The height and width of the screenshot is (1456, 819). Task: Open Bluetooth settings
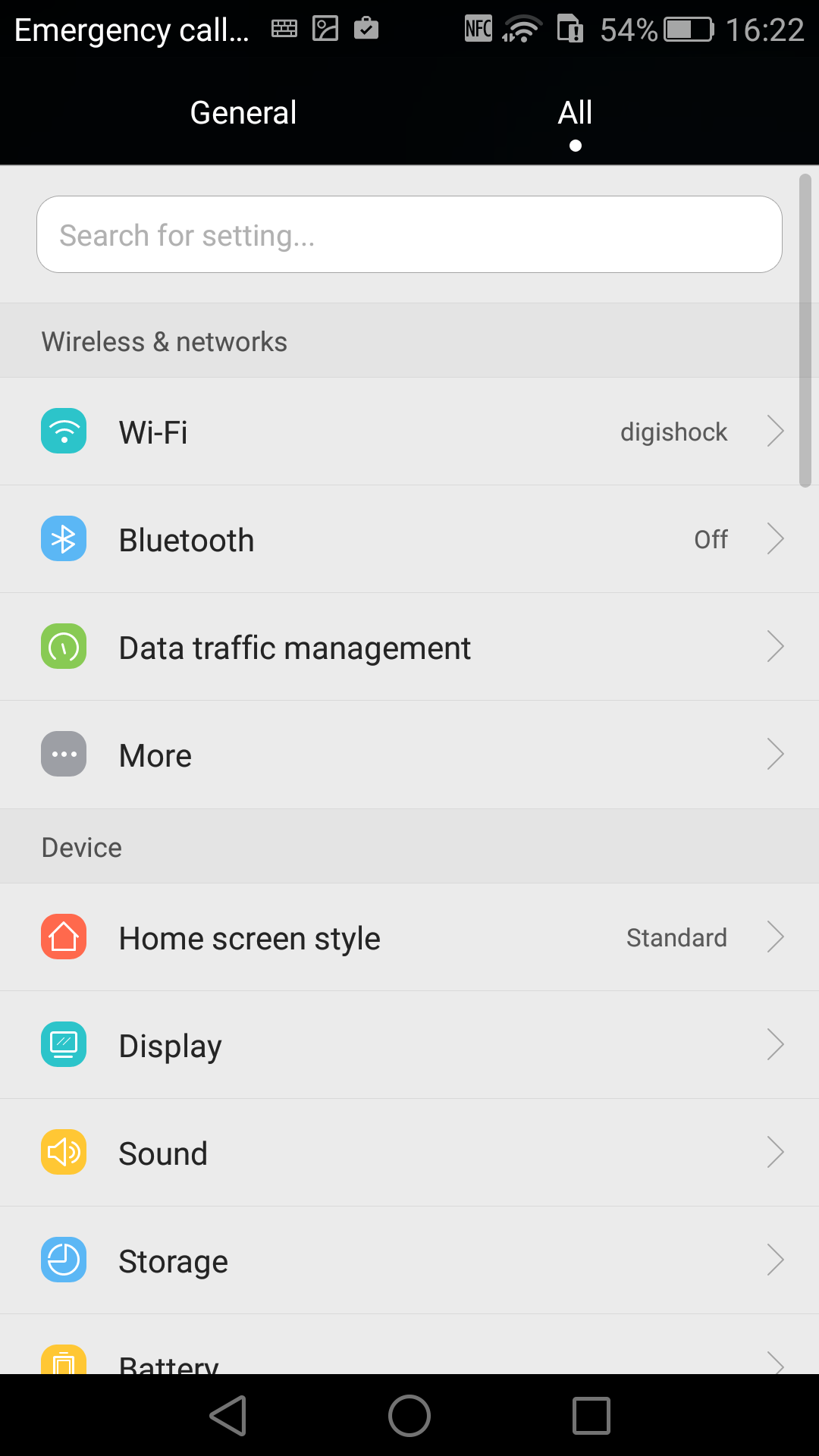point(409,539)
